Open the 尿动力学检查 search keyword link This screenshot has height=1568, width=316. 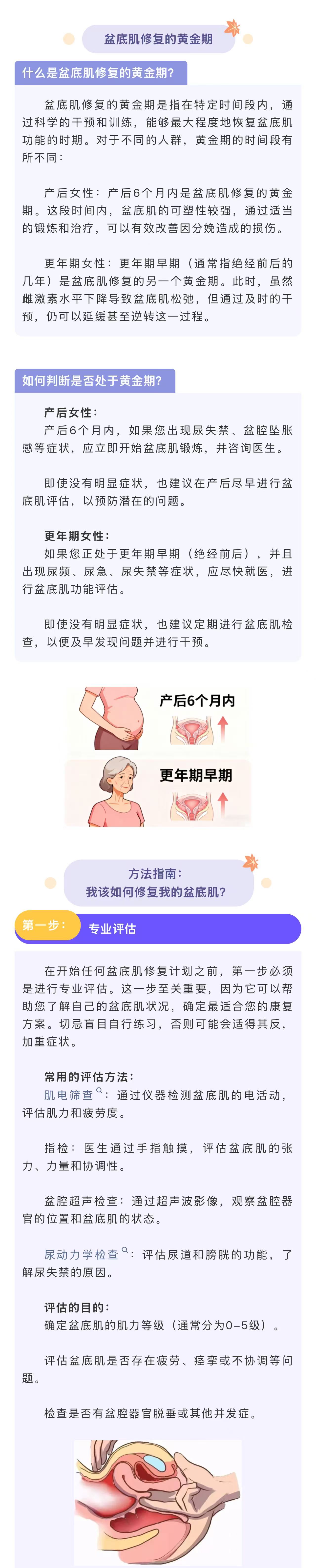(82, 1254)
